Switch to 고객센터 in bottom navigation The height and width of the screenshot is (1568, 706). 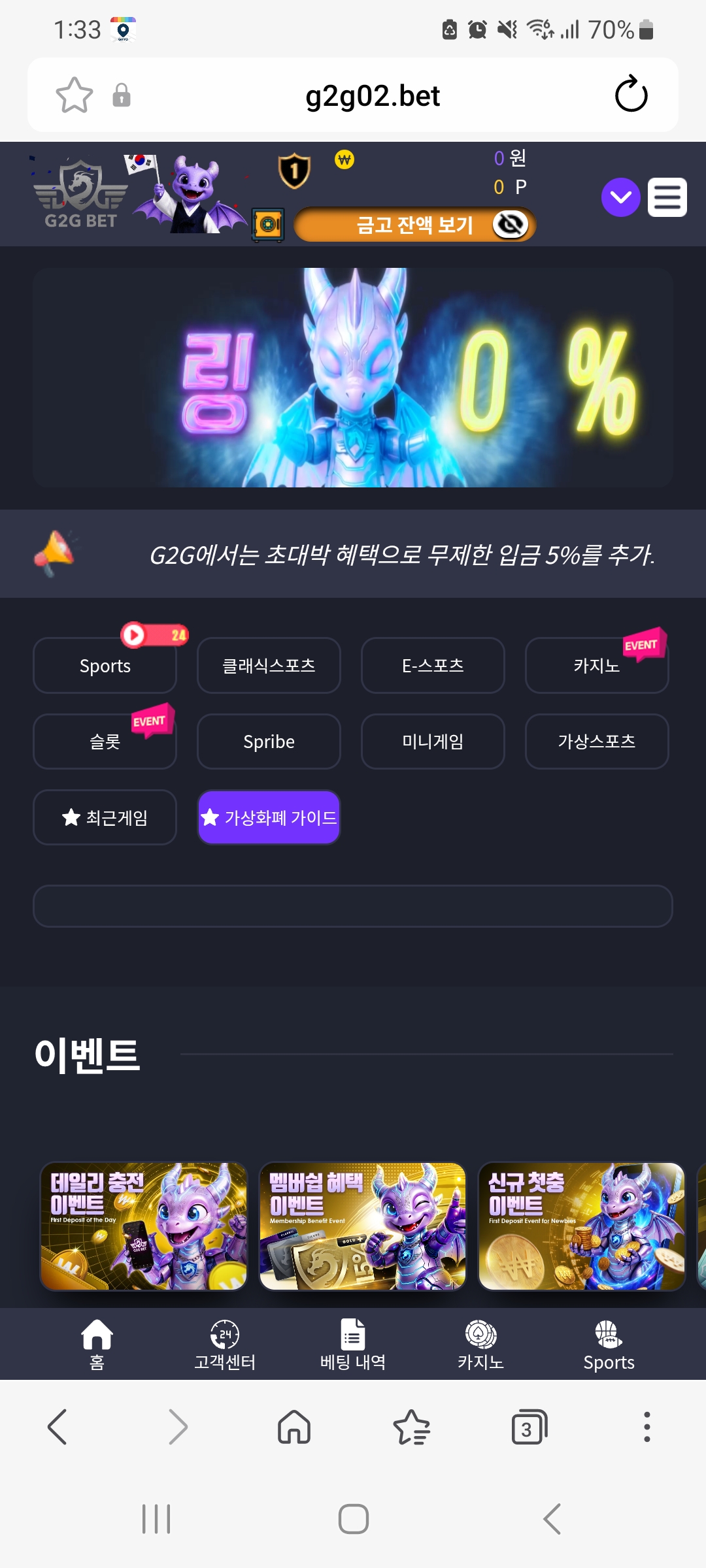225,1345
